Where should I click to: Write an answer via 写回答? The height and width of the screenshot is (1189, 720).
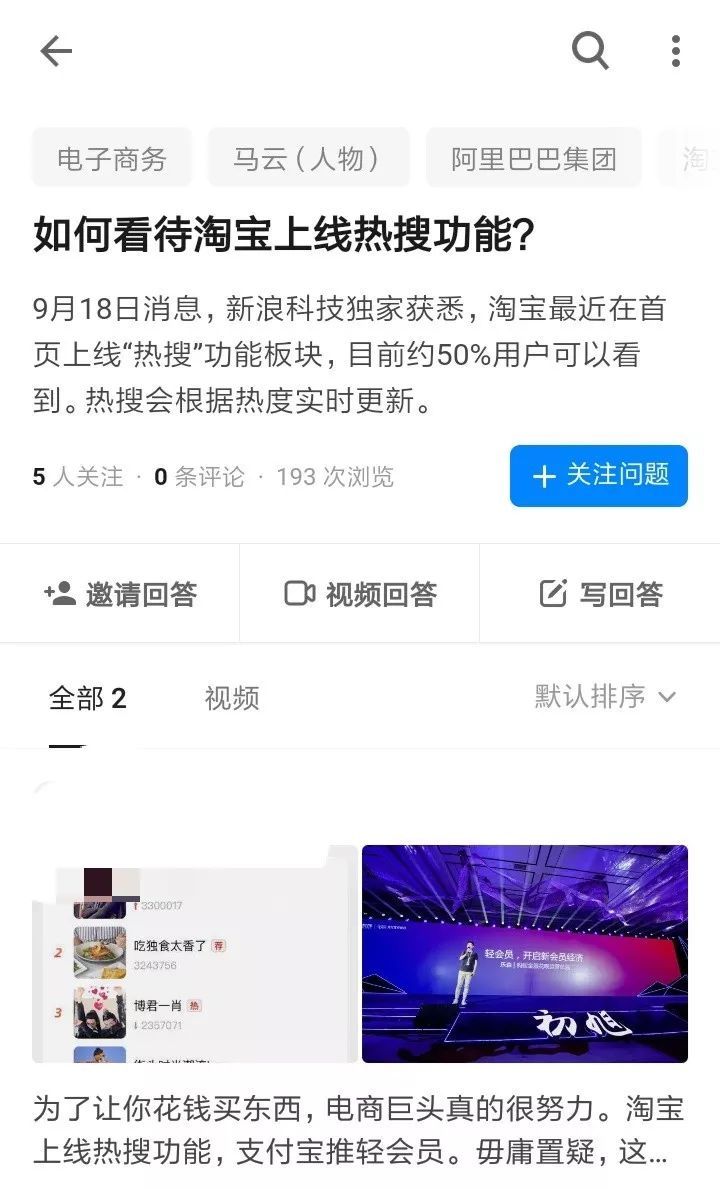pyautogui.click(x=600, y=594)
